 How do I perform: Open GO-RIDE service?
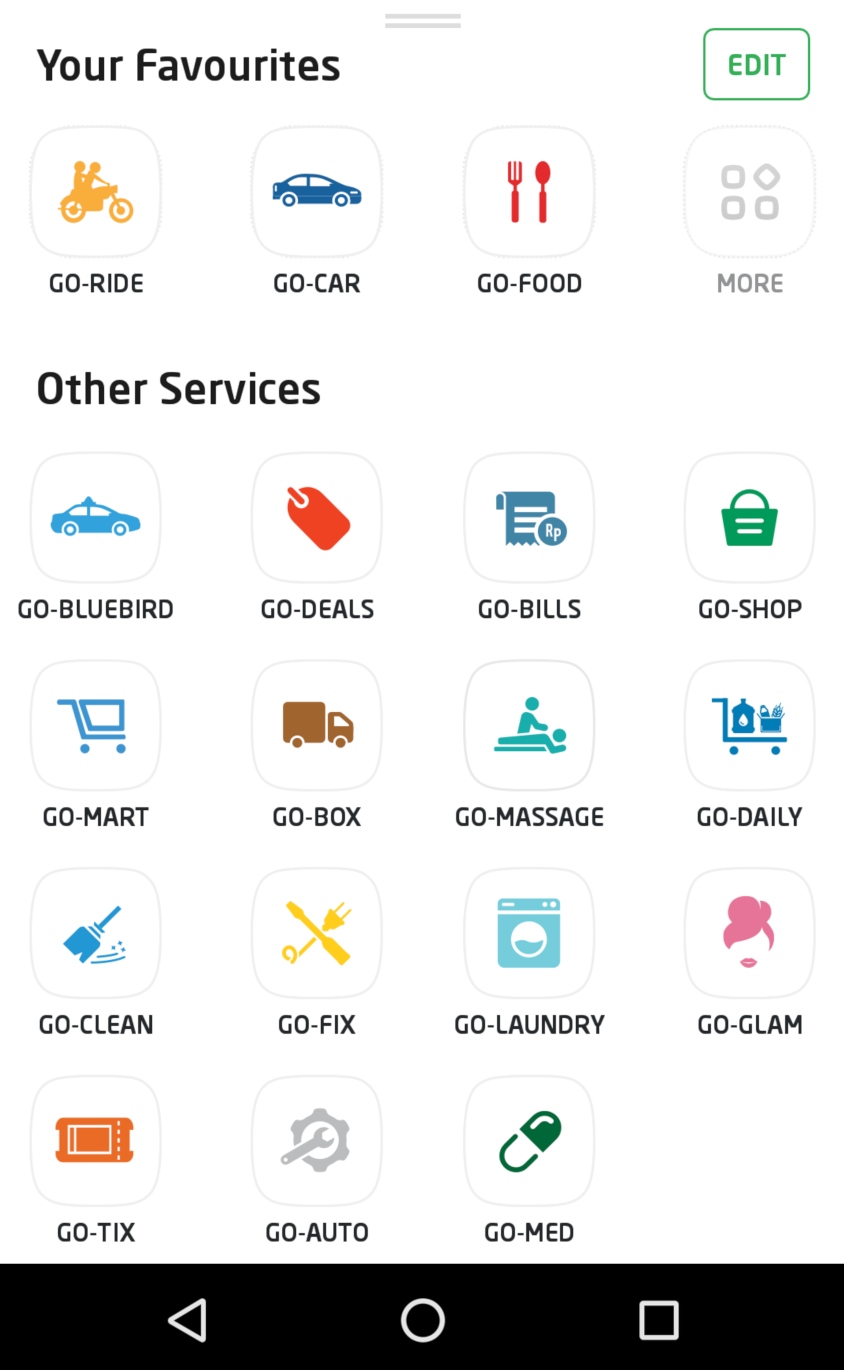[96, 191]
